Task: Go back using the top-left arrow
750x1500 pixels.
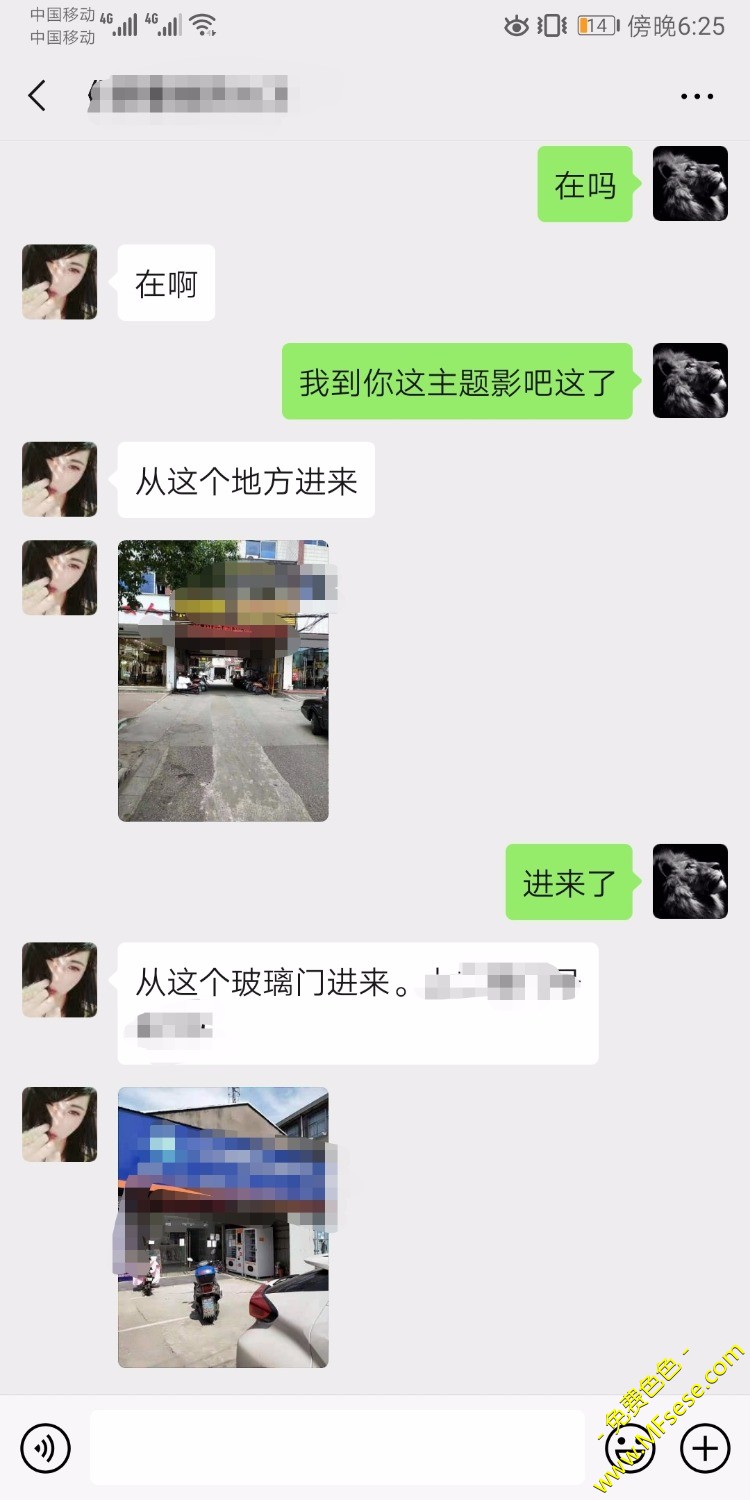Action: pos(37,96)
